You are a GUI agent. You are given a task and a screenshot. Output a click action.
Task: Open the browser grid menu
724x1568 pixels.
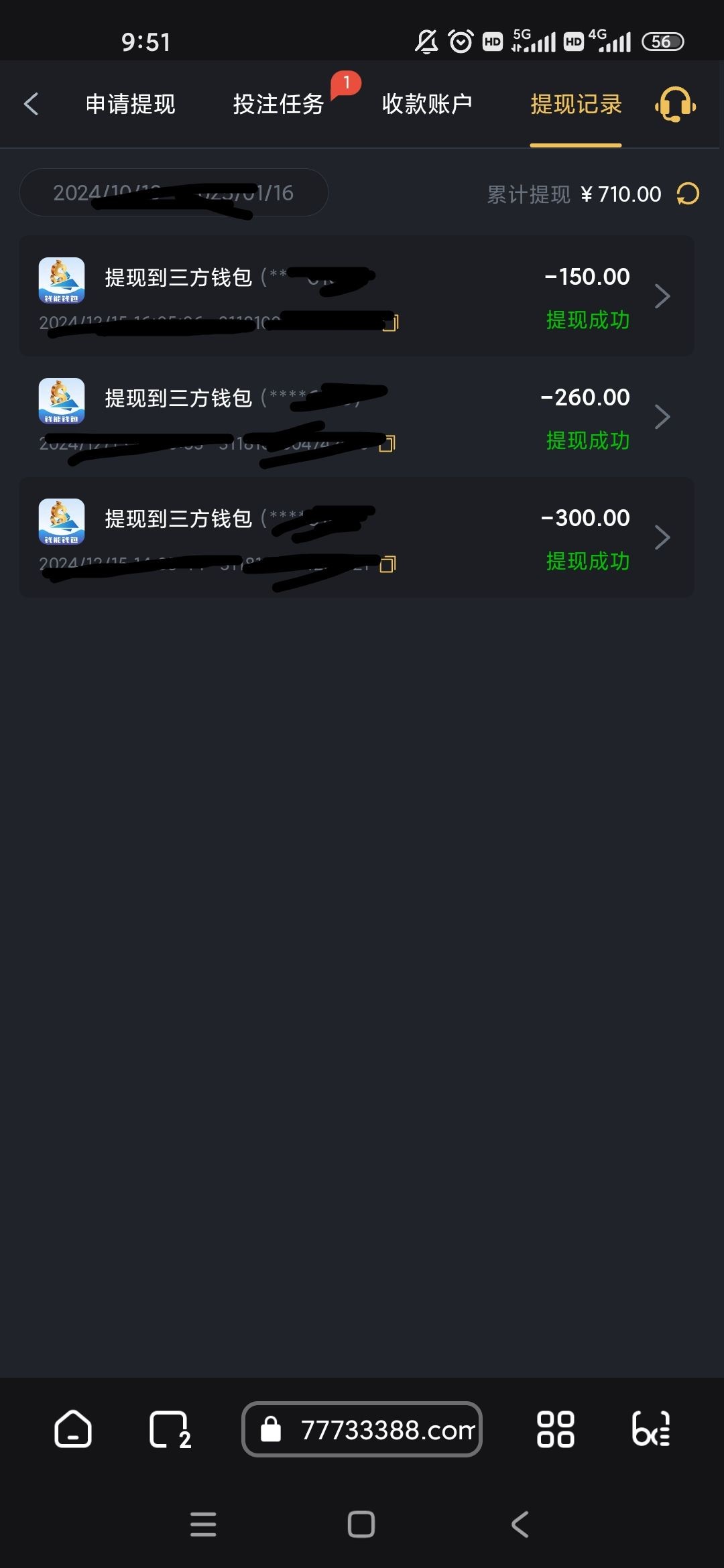pyautogui.click(x=556, y=1430)
